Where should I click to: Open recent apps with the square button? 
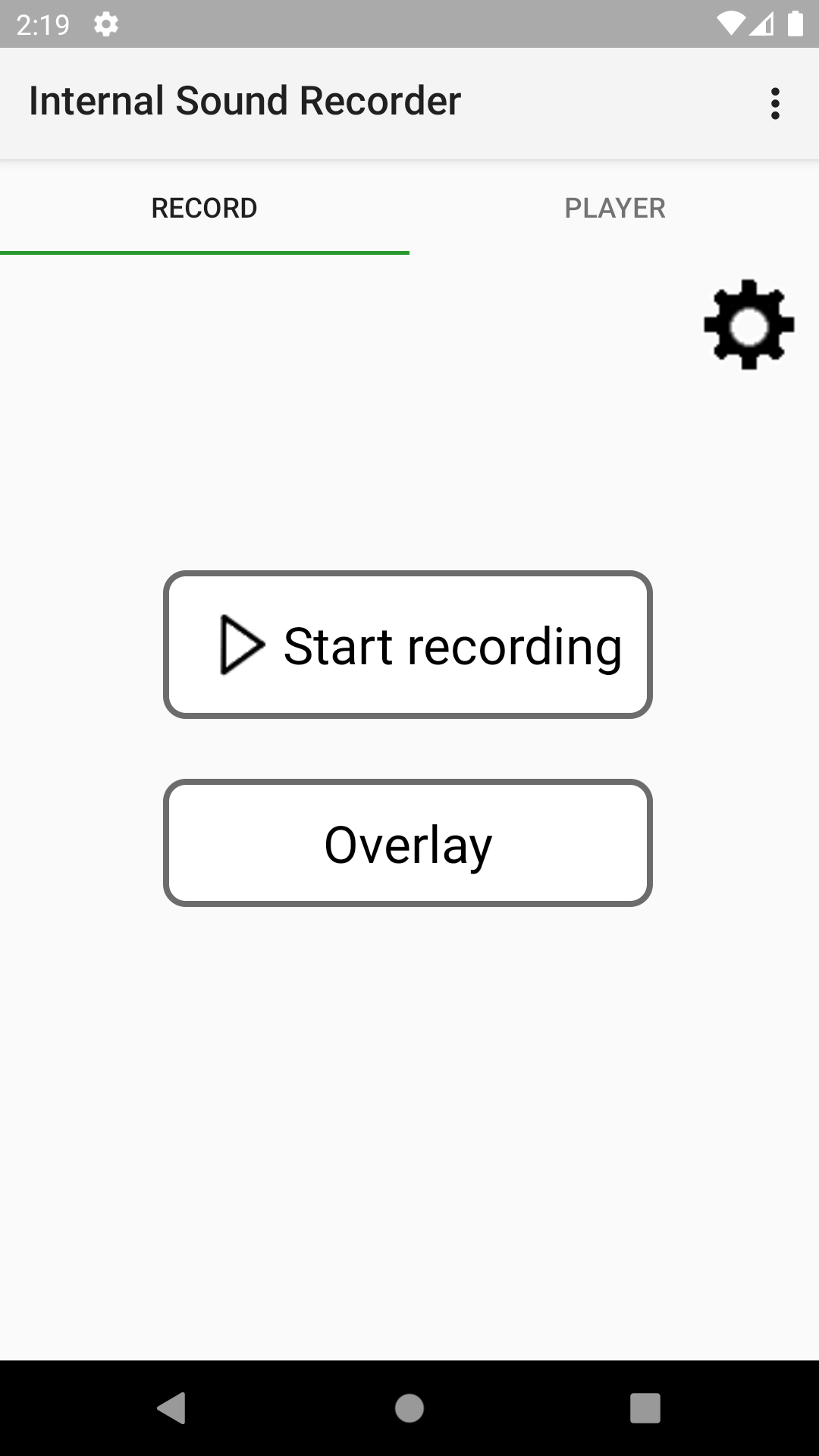click(x=645, y=1409)
